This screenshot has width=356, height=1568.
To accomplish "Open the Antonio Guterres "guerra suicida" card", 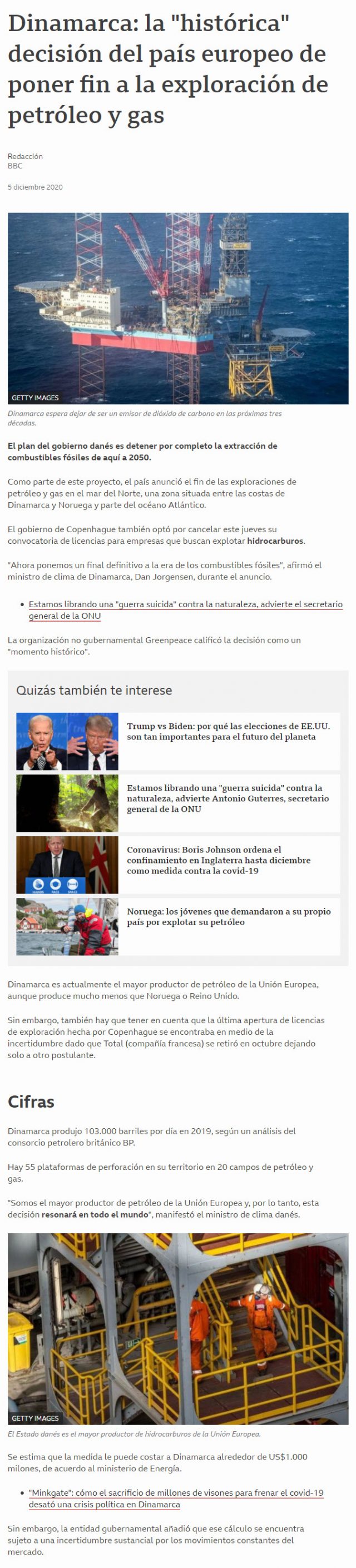I will point(228,798).
